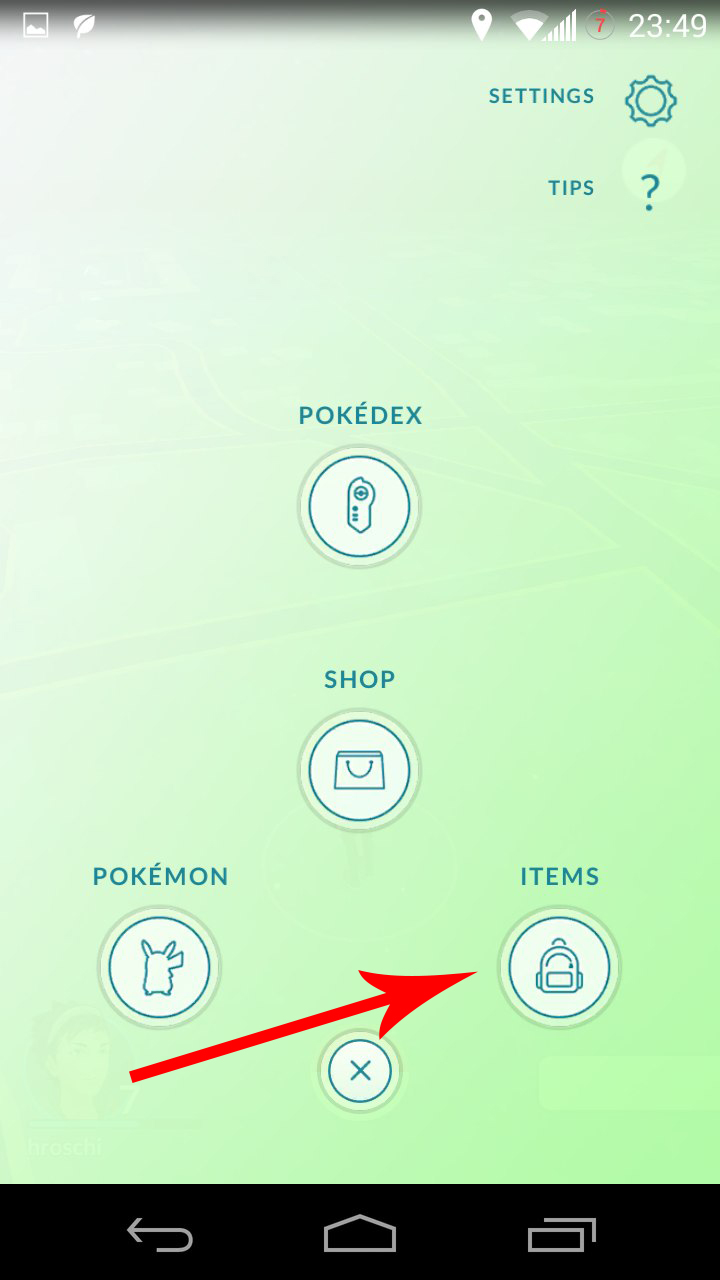Open the Shop
Screen dimensions: 720x1280
[x=359, y=770]
